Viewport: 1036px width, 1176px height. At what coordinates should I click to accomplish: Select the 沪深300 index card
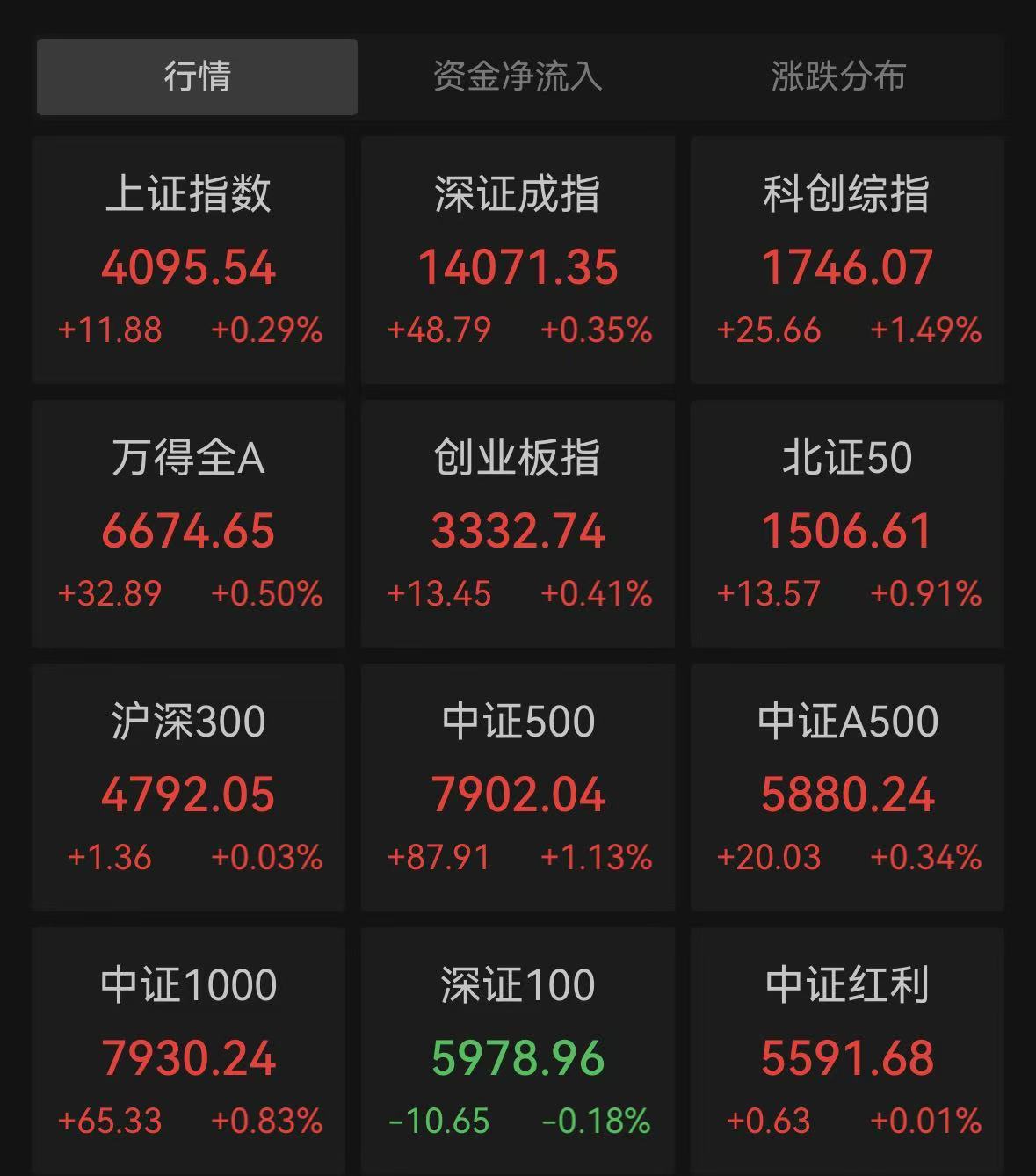pyautogui.click(x=189, y=788)
